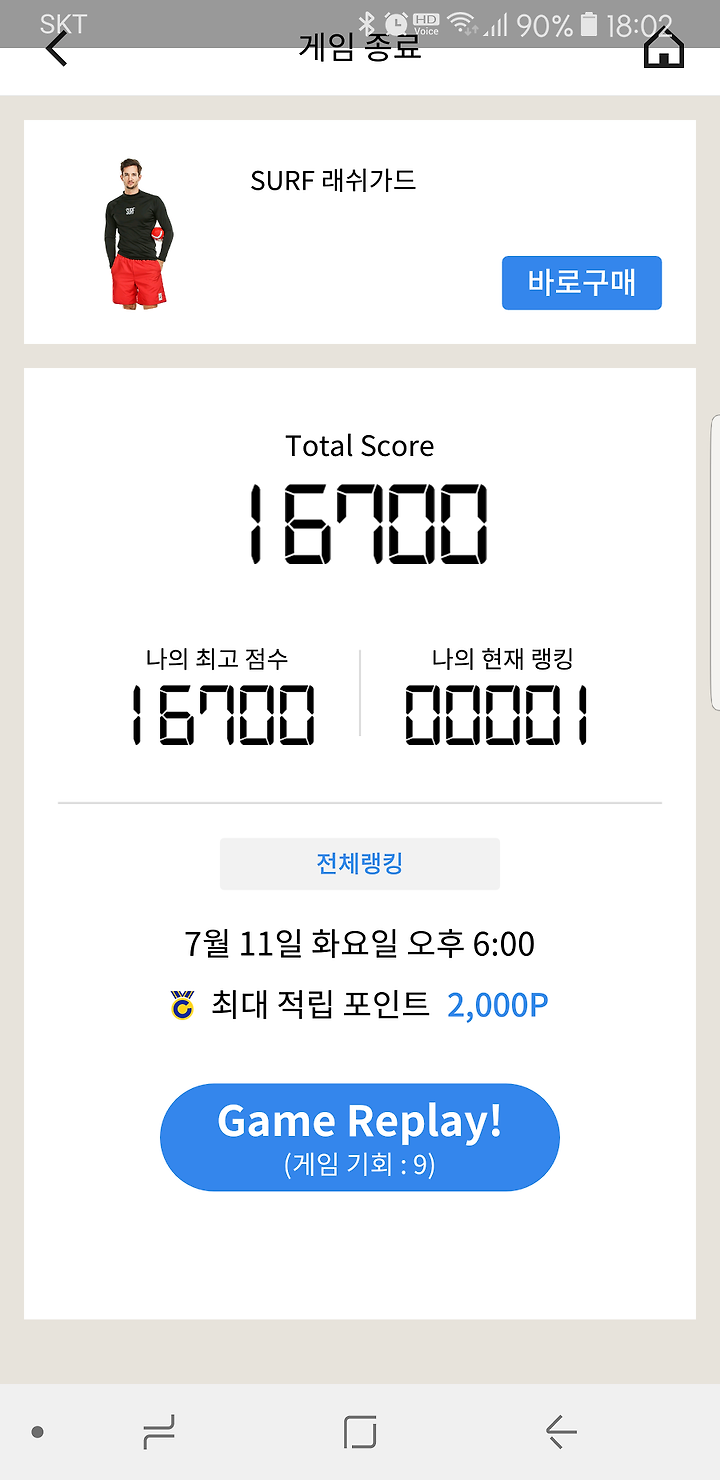This screenshot has width=720, height=1480.
Task: Go back using the top-left arrow
Action: (57, 47)
